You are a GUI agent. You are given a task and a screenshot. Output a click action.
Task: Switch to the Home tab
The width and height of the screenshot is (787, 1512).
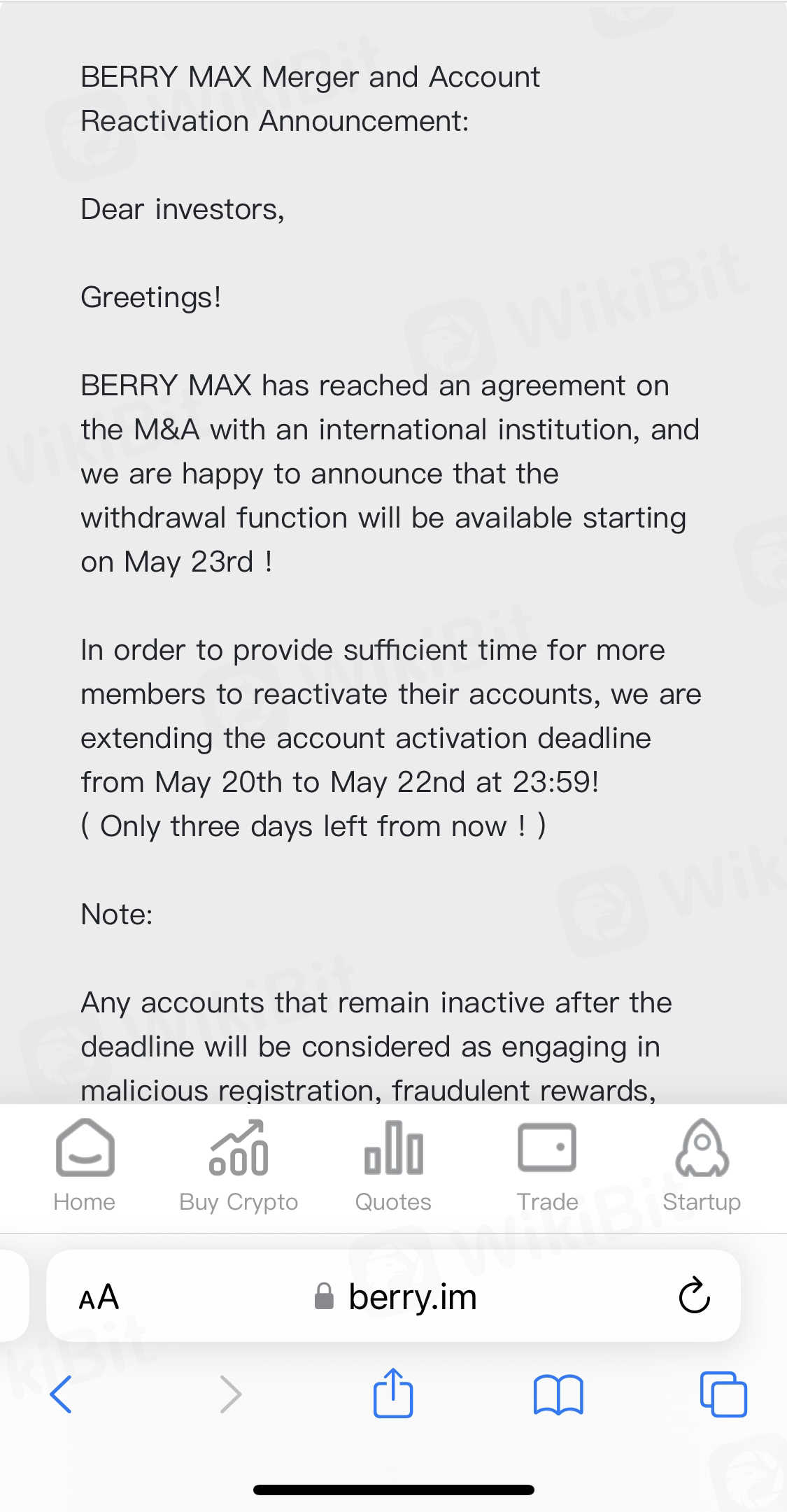click(85, 1165)
